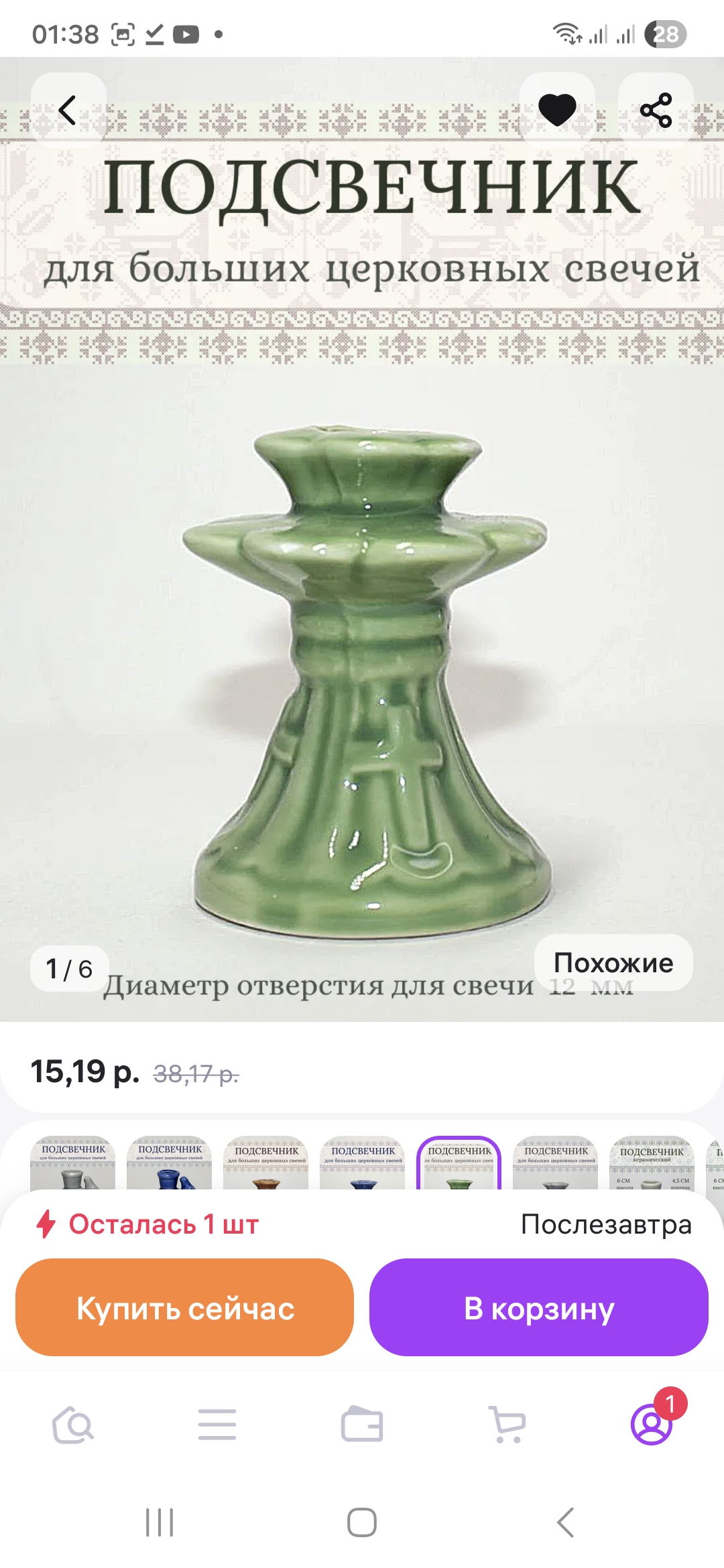Add the item with В корзину
The width and height of the screenshot is (724, 1568).
click(x=538, y=1308)
